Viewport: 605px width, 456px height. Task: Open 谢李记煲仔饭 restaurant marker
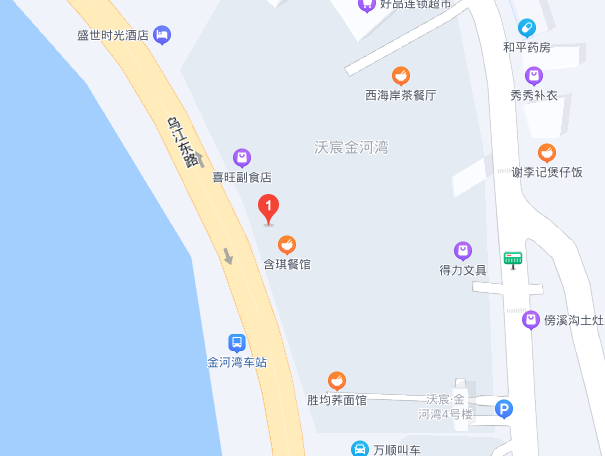[x=546, y=153]
